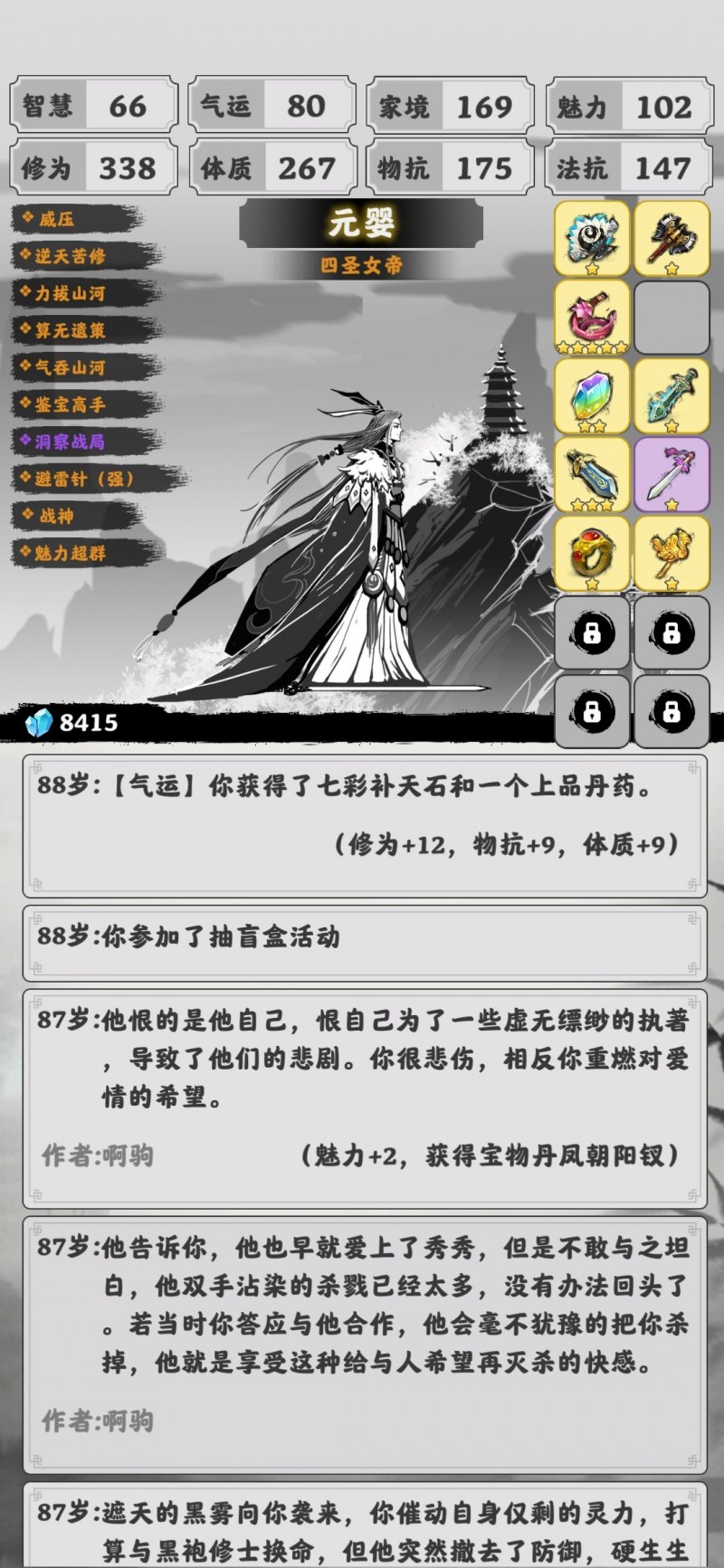Screen dimensions: 724x1568
Task: Open the three-star blue sword item
Action: (x=592, y=474)
